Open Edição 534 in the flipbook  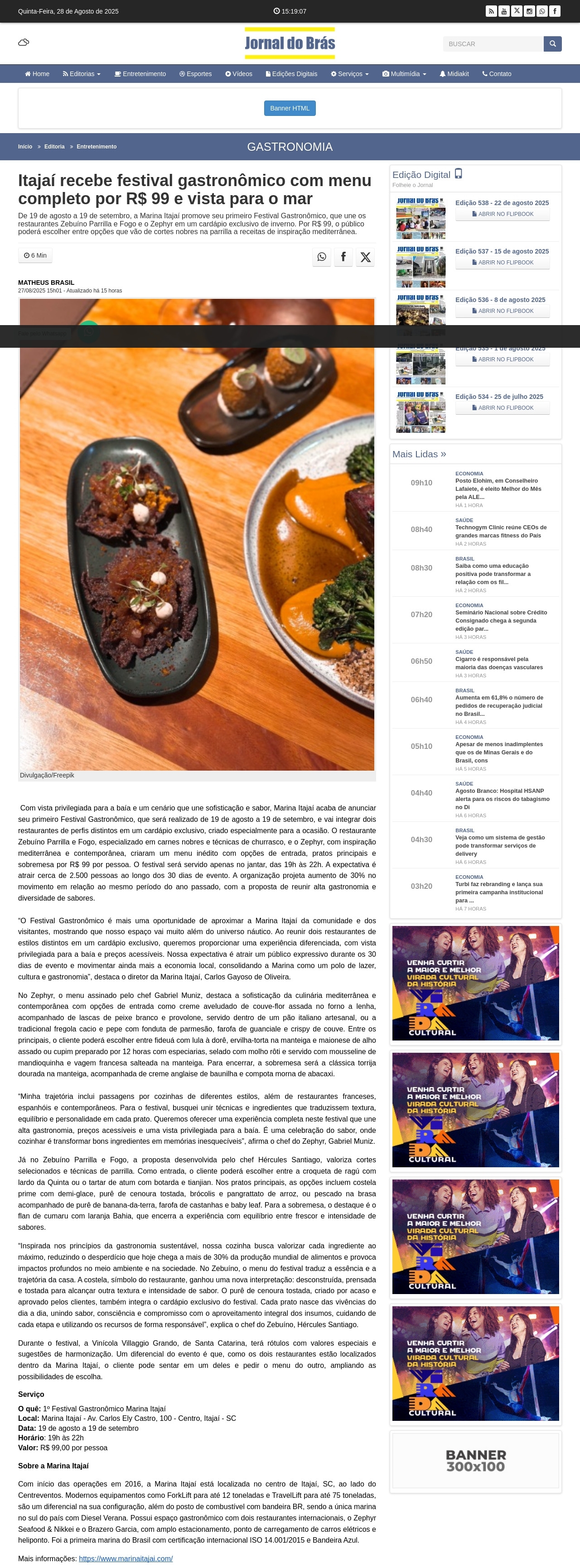coord(502,408)
